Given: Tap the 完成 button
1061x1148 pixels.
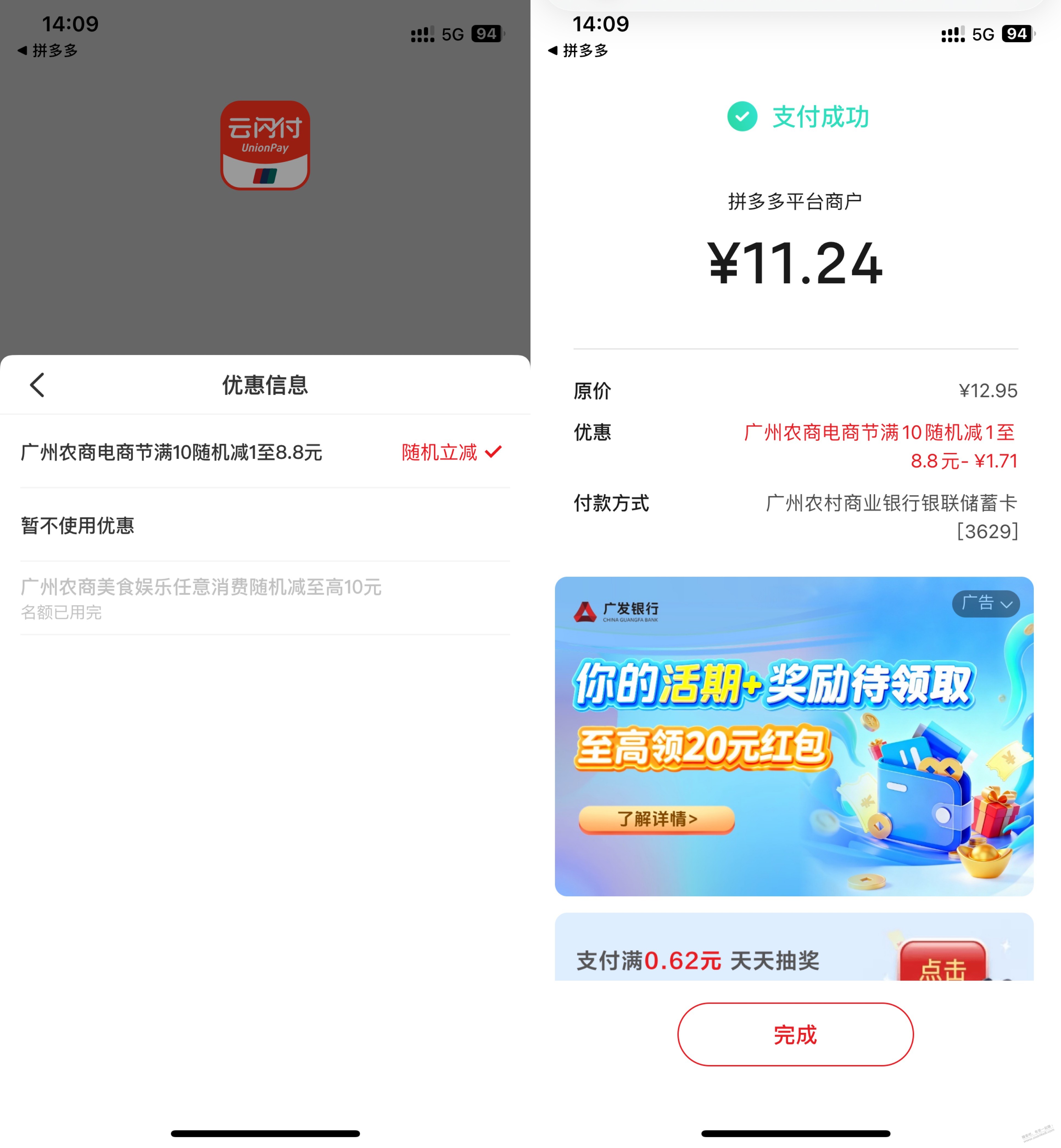Looking at the screenshot, I should (795, 1034).
